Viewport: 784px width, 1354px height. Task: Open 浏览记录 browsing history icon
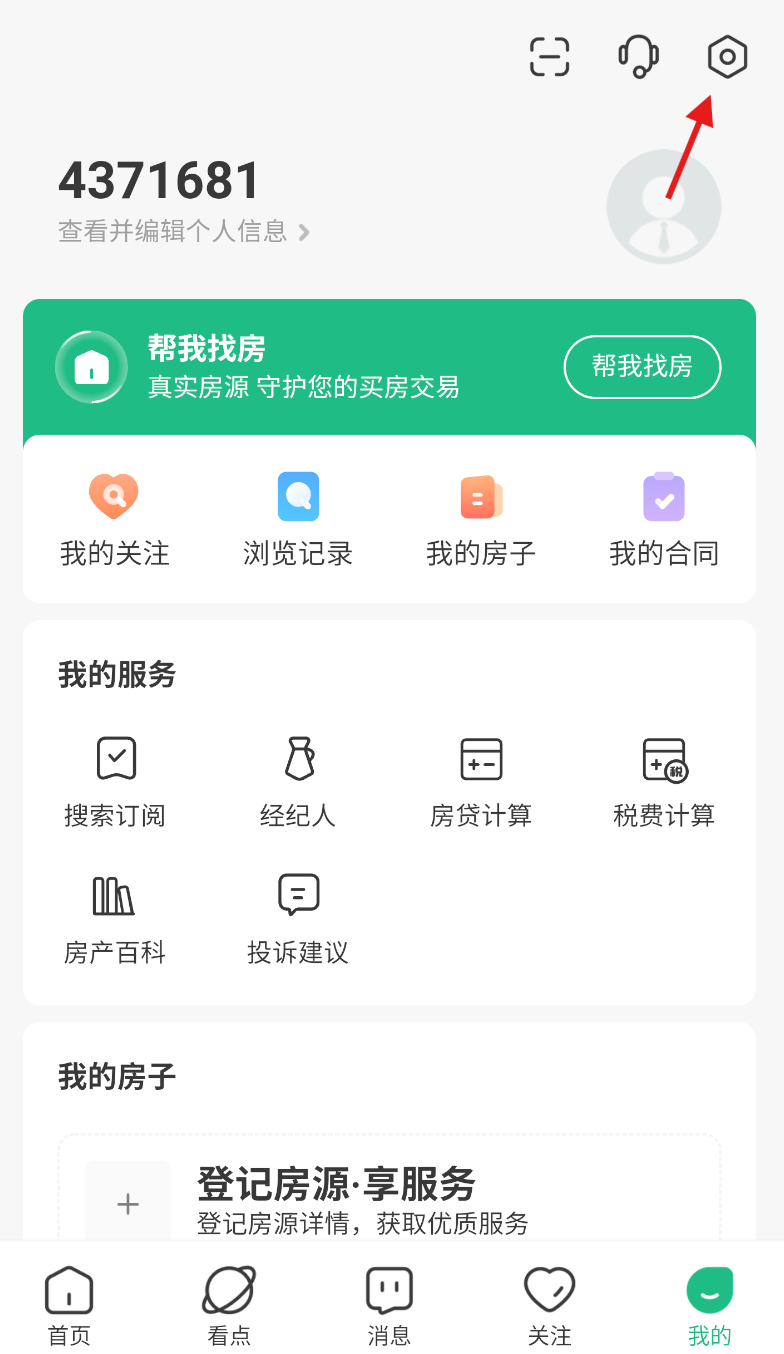(x=297, y=496)
